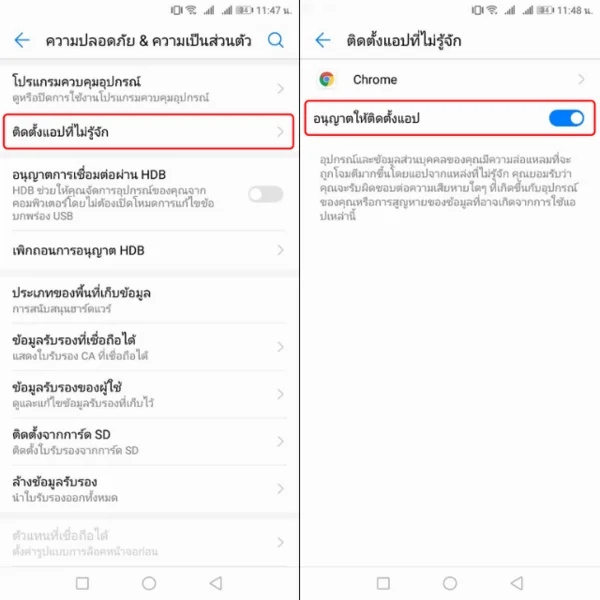Open the Chrome app row
Viewport: 600px width, 600px height.
click(x=450, y=79)
